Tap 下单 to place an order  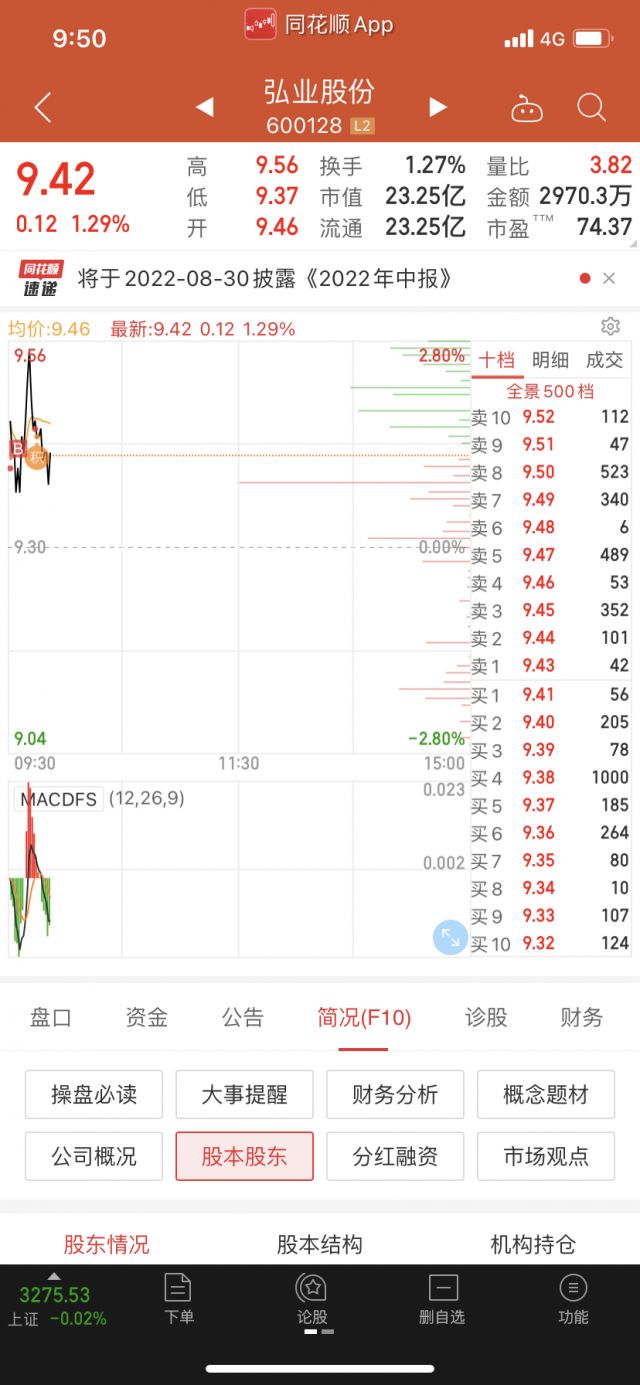(x=178, y=1300)
